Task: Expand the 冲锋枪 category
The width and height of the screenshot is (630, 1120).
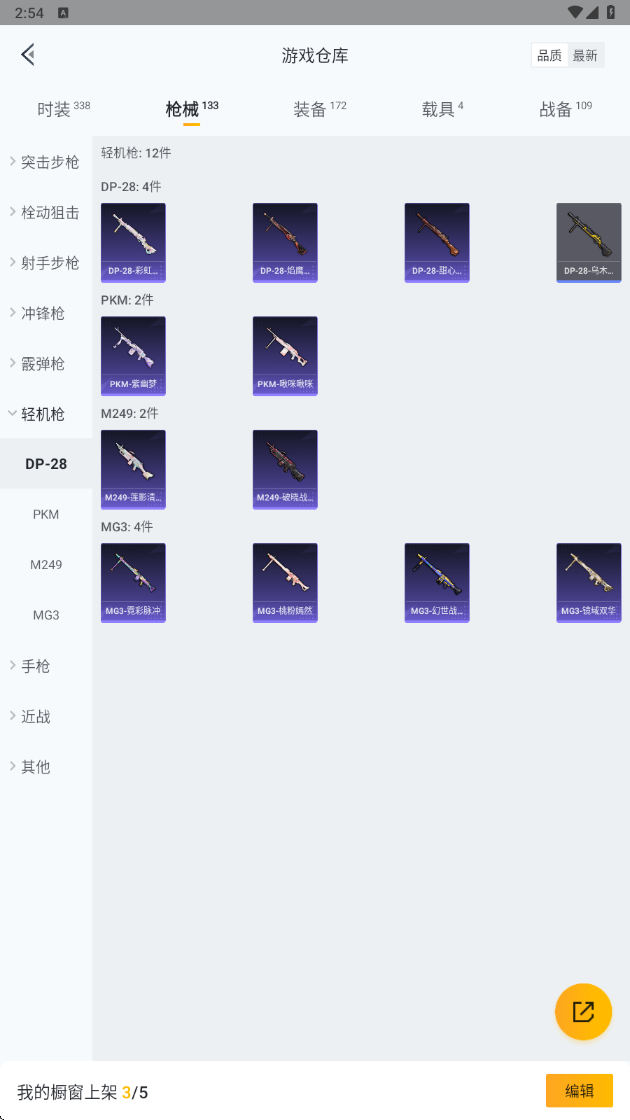Action: (x=46, y=313)
